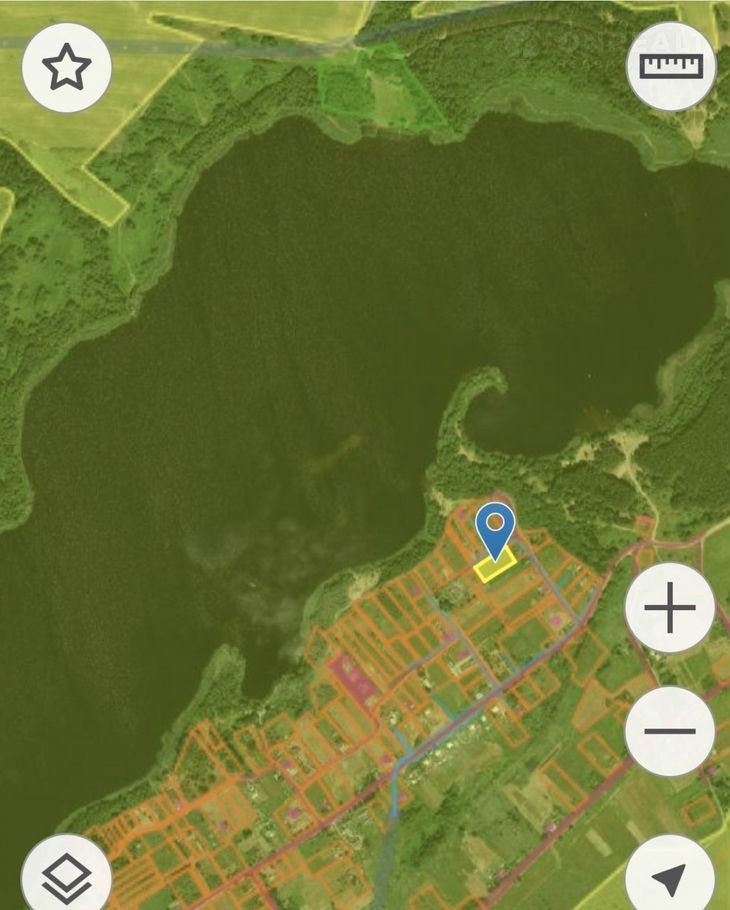Zoom out of the map
Viewport: 730px width, 910px height.
670,731
